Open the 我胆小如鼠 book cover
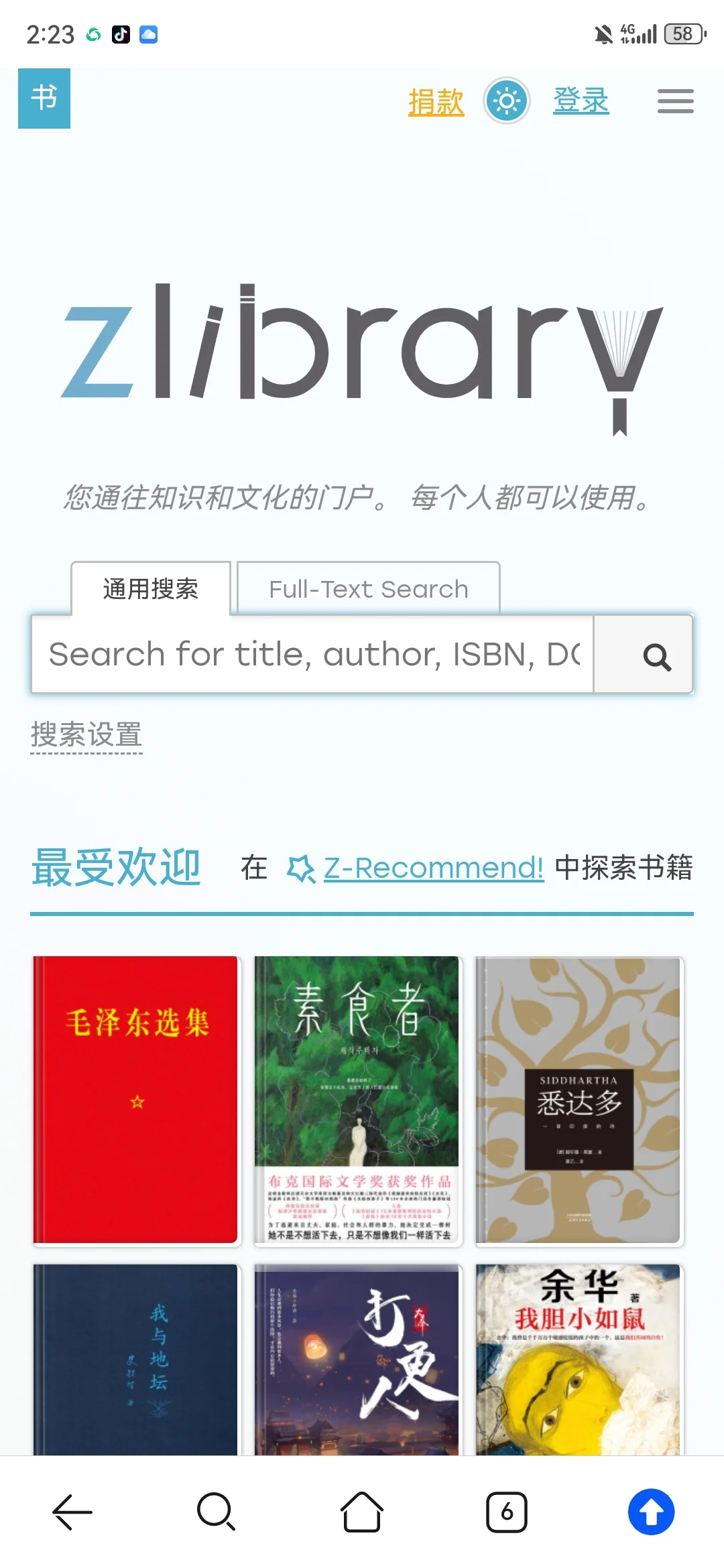This screenshot has width=724, height=1568. [578, 1359]
